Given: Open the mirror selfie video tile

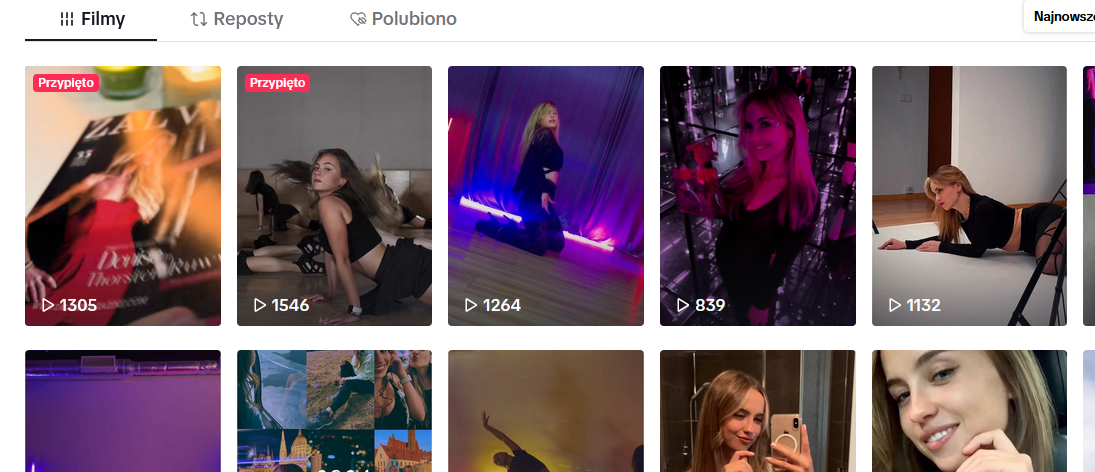Looking at the screenshot, I should (757, 411).
